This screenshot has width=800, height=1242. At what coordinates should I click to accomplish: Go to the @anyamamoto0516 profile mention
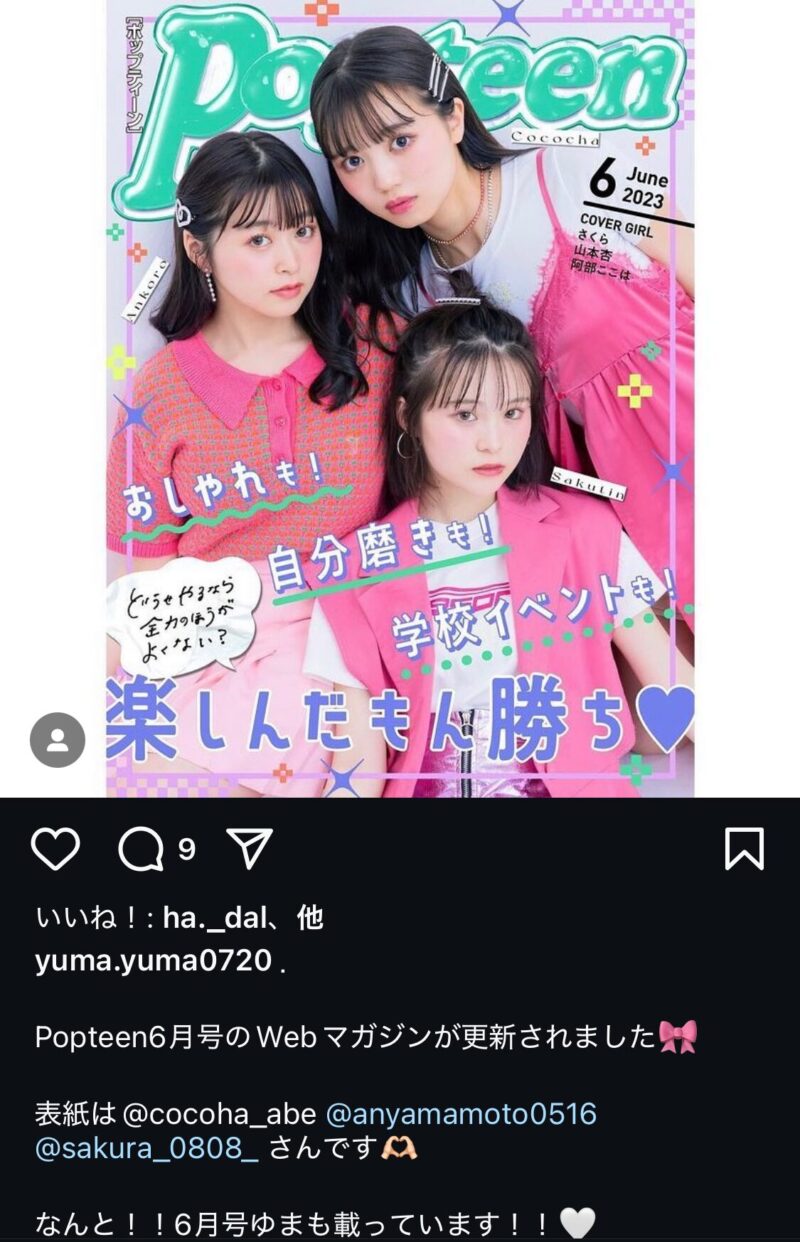[462, 1113]
